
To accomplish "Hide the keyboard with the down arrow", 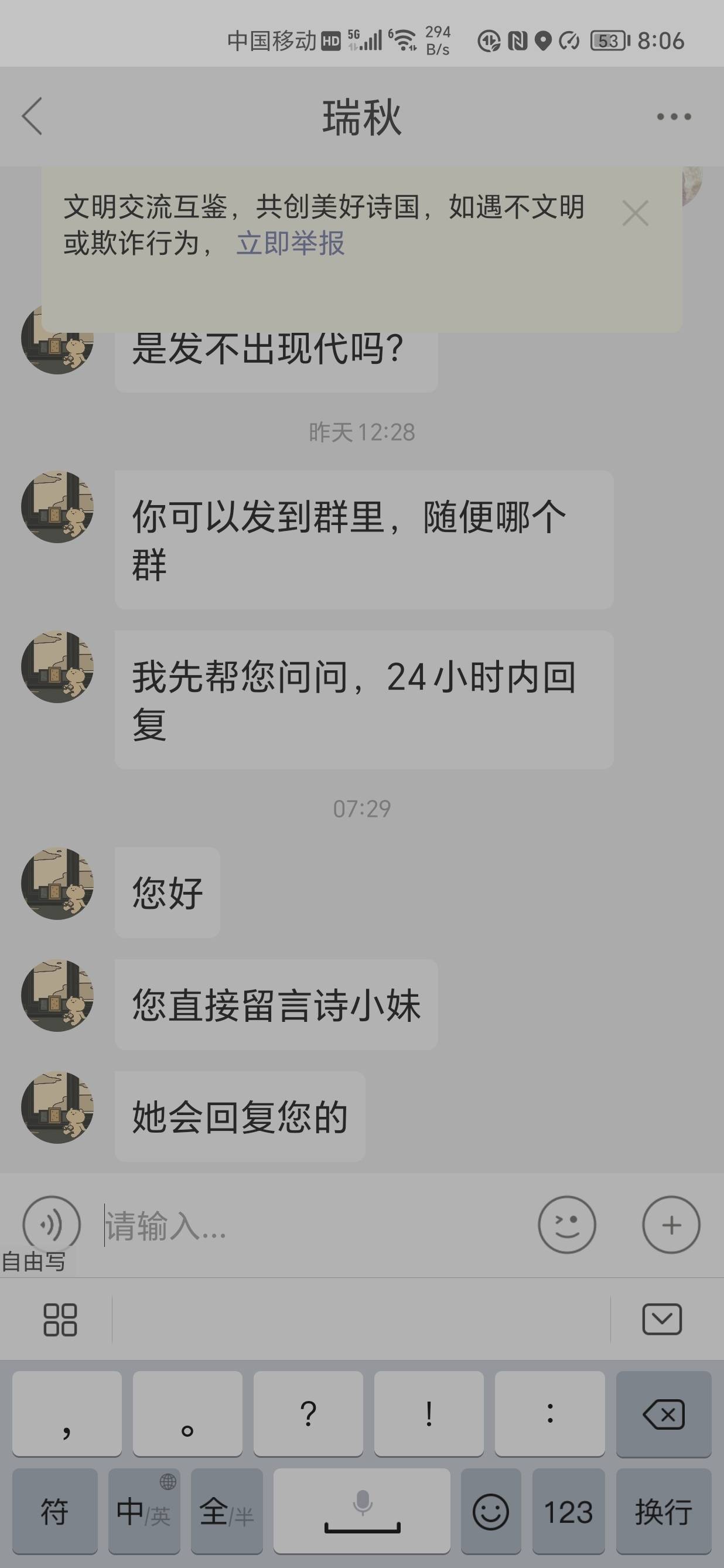I will click(662, 1319).
